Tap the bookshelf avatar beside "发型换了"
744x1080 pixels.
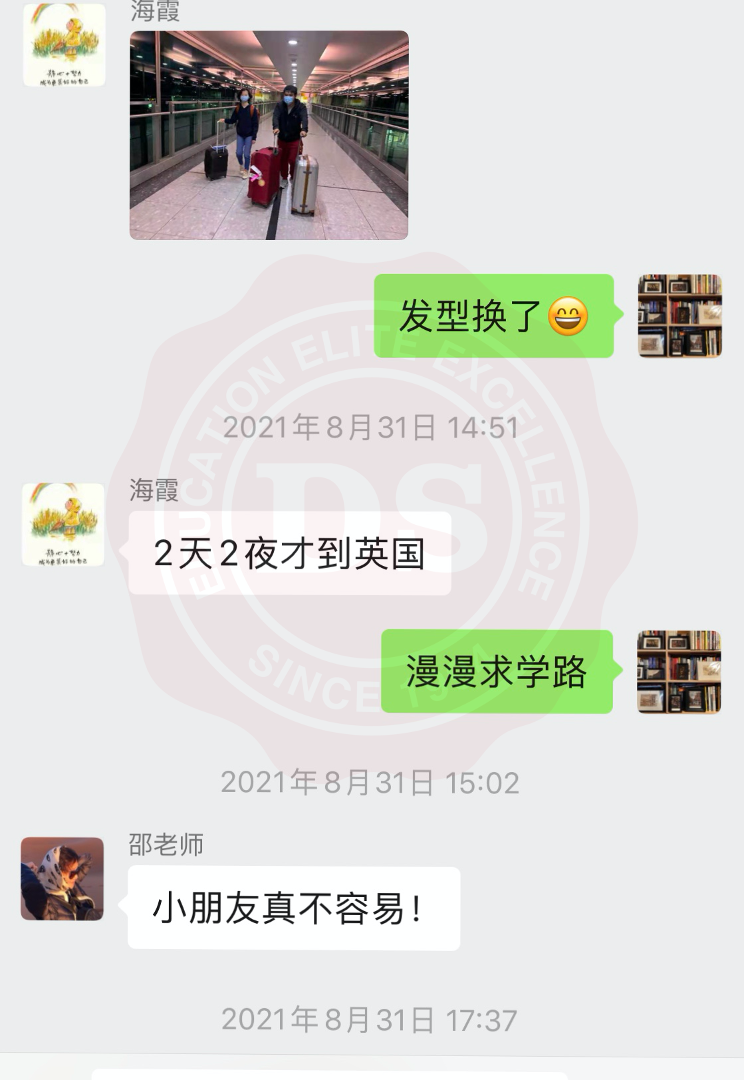pyautogui.click(x=679, y=316)
